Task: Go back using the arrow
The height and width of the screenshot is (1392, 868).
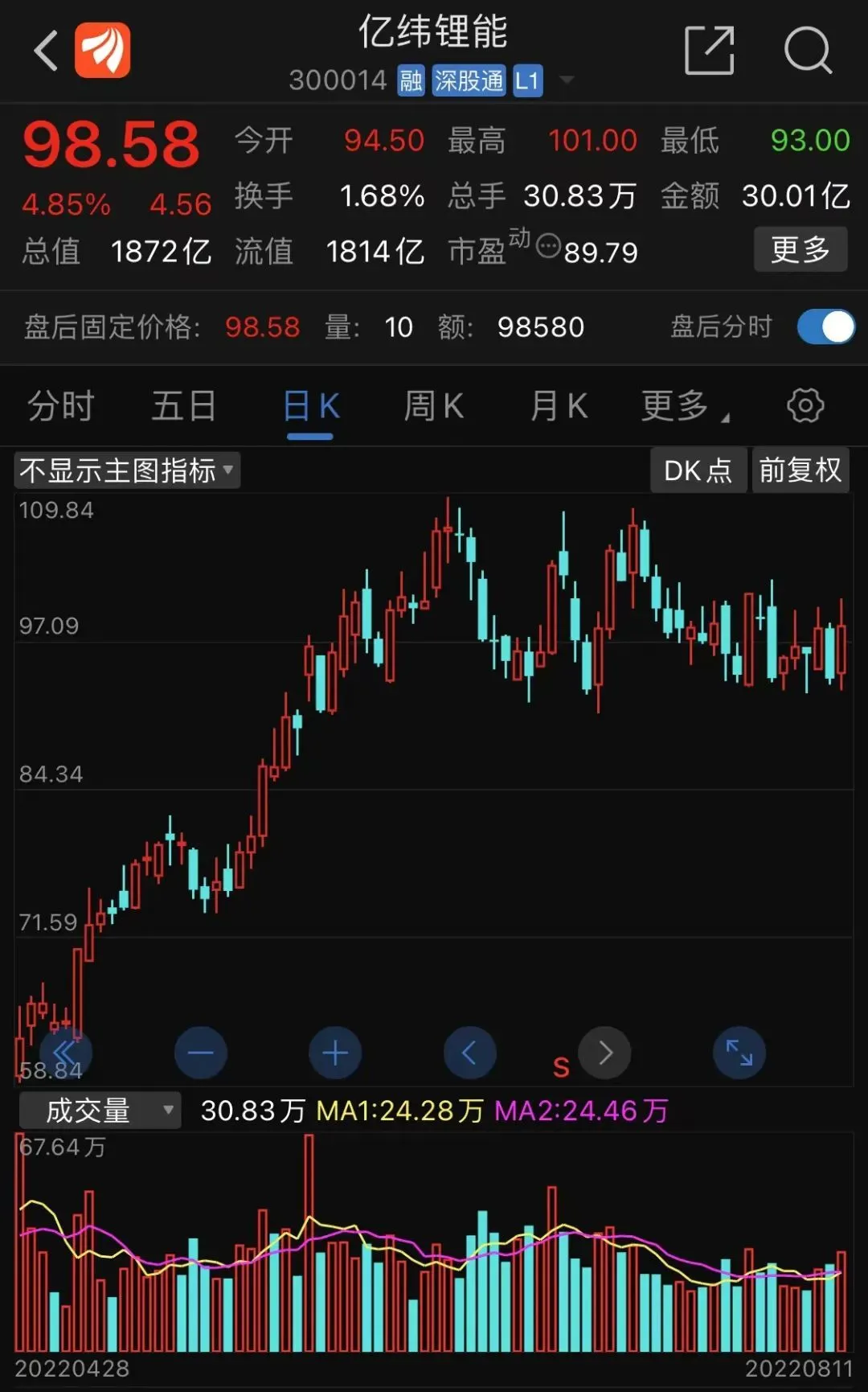Action: pos(47,51)
